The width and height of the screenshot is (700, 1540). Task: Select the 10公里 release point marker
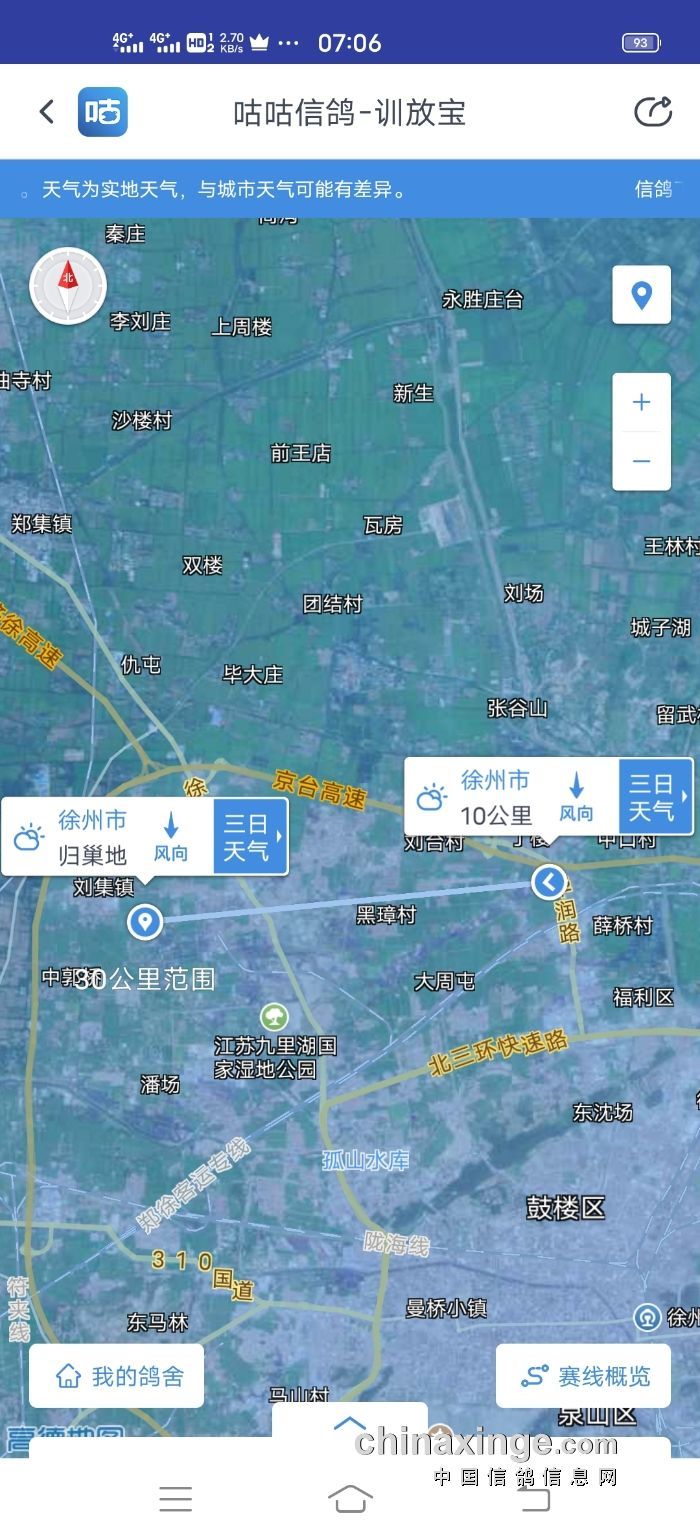pyautogui.click(x=548, y=881)
